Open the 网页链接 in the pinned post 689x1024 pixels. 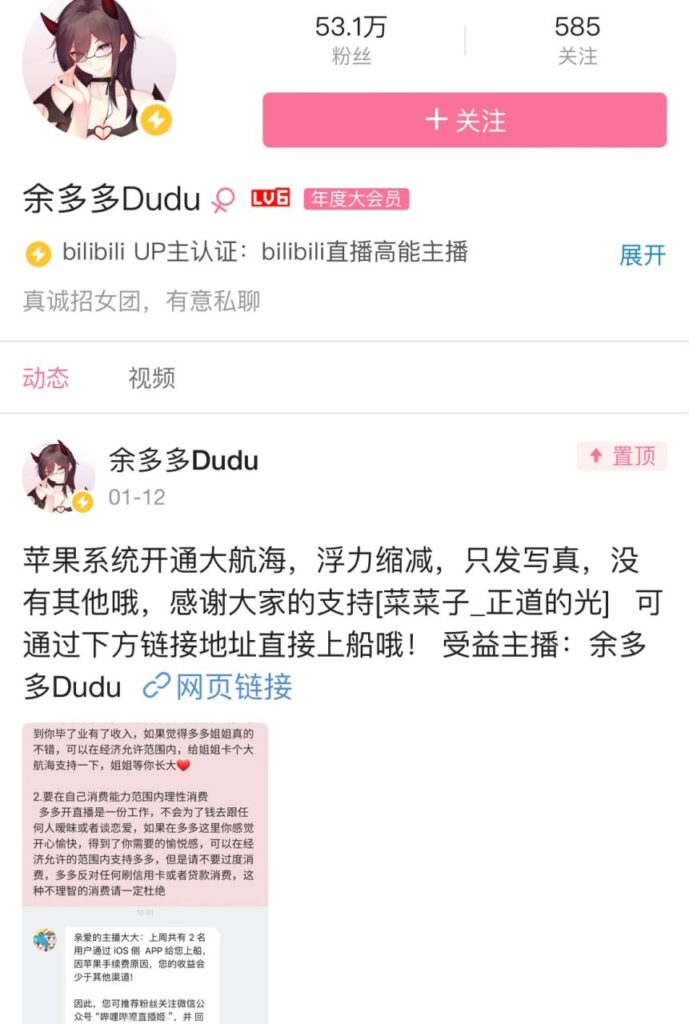(218, 687)
